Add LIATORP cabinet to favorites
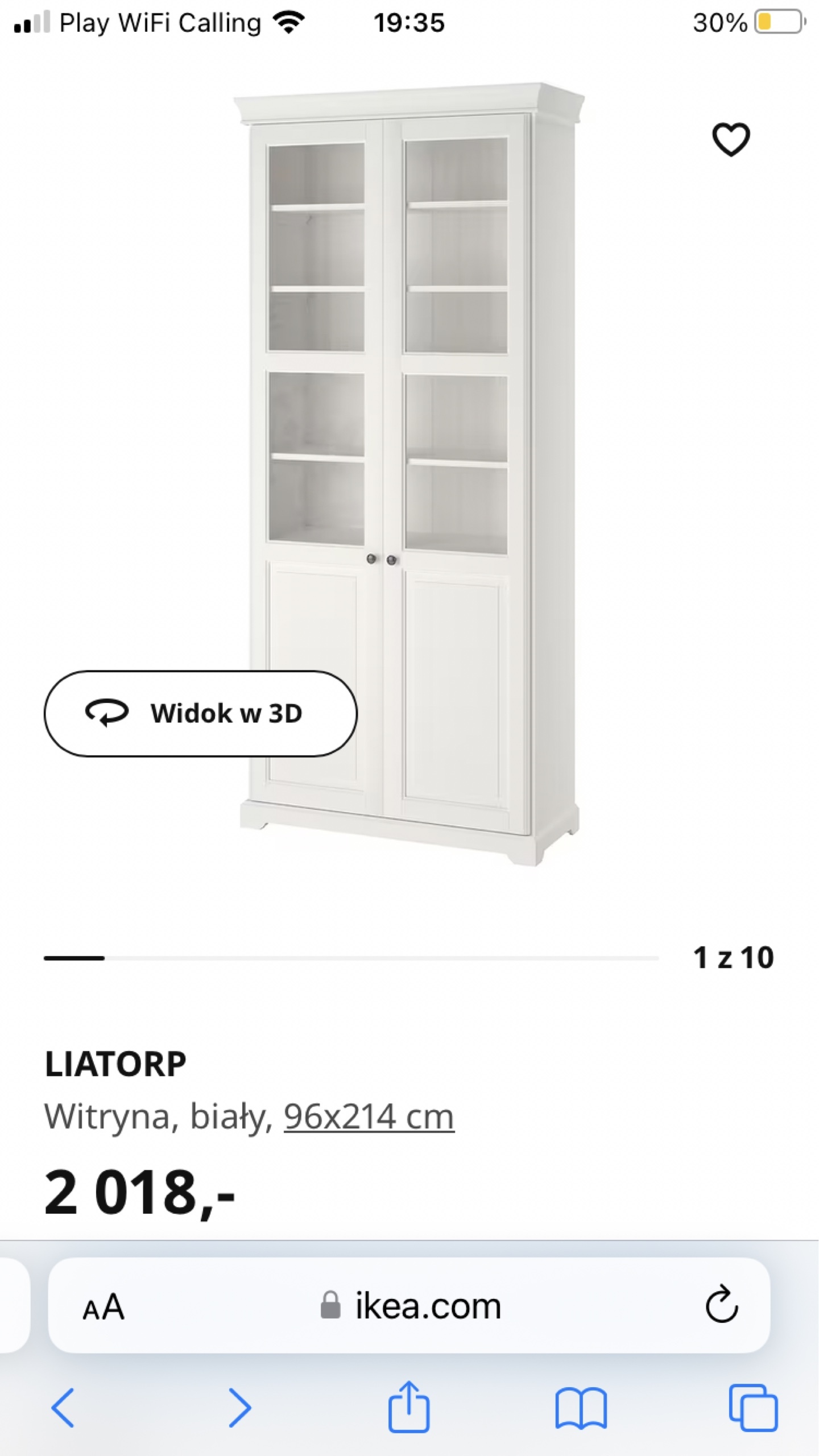The width and height of the screenshot is (819, 1456). pos(731,139)
